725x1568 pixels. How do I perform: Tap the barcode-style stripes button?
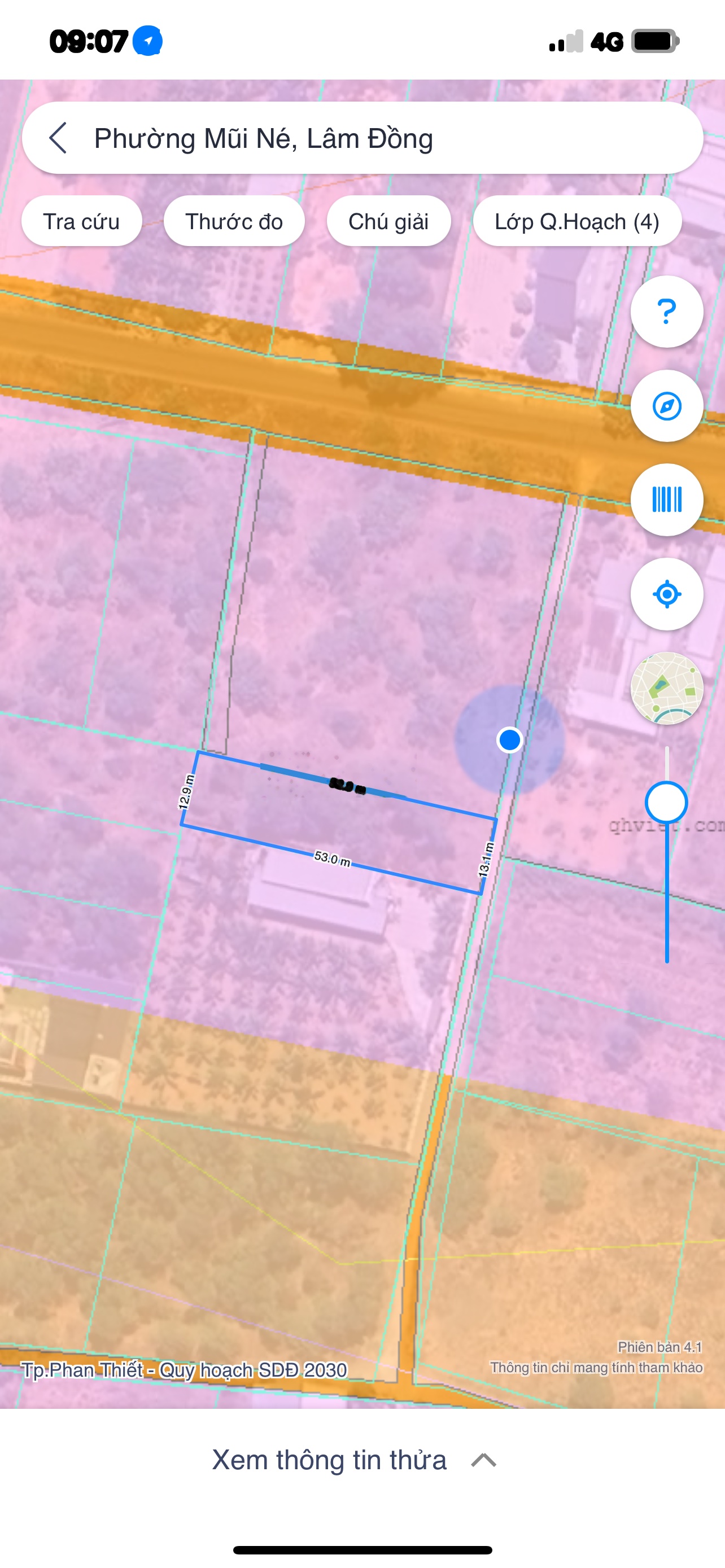(667, 500)
